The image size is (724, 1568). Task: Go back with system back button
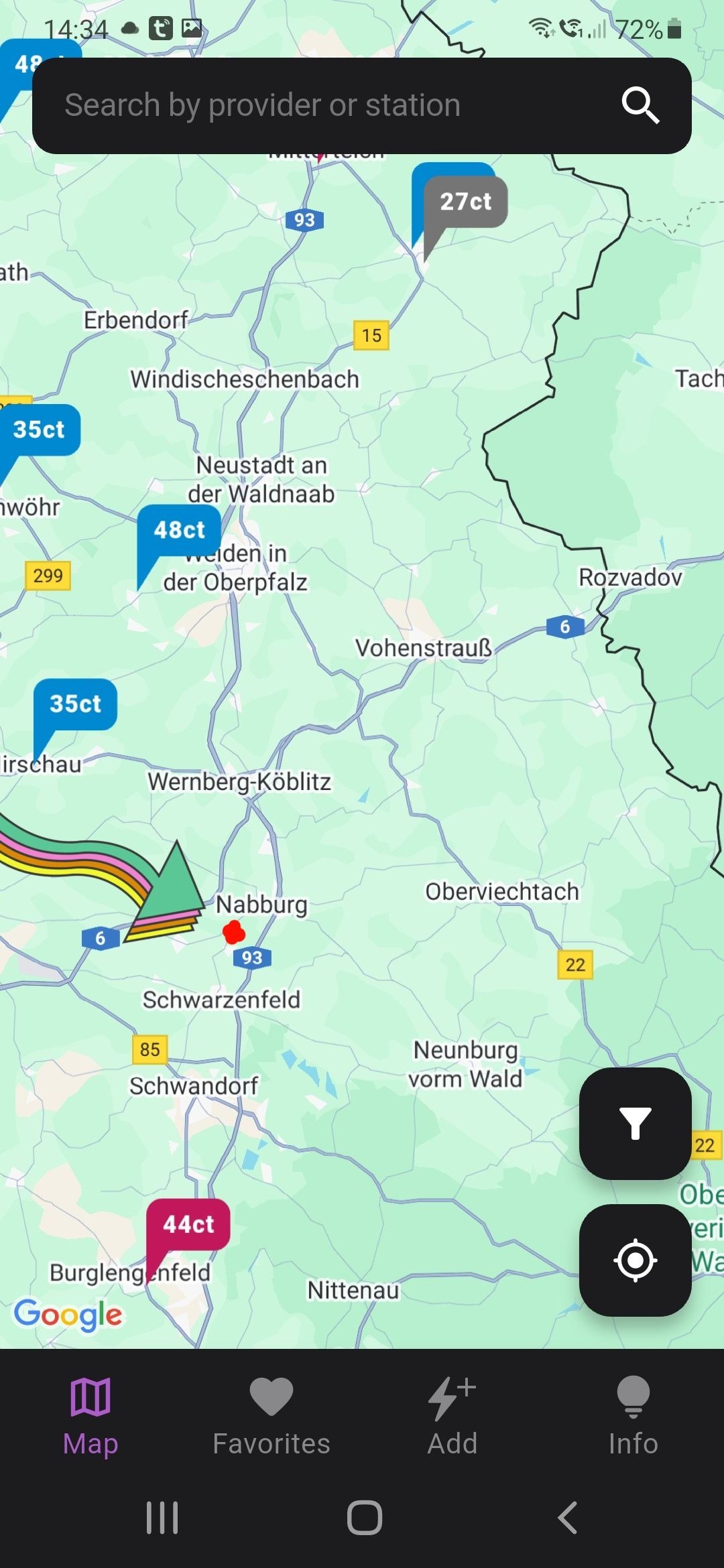coord(567,1517)
